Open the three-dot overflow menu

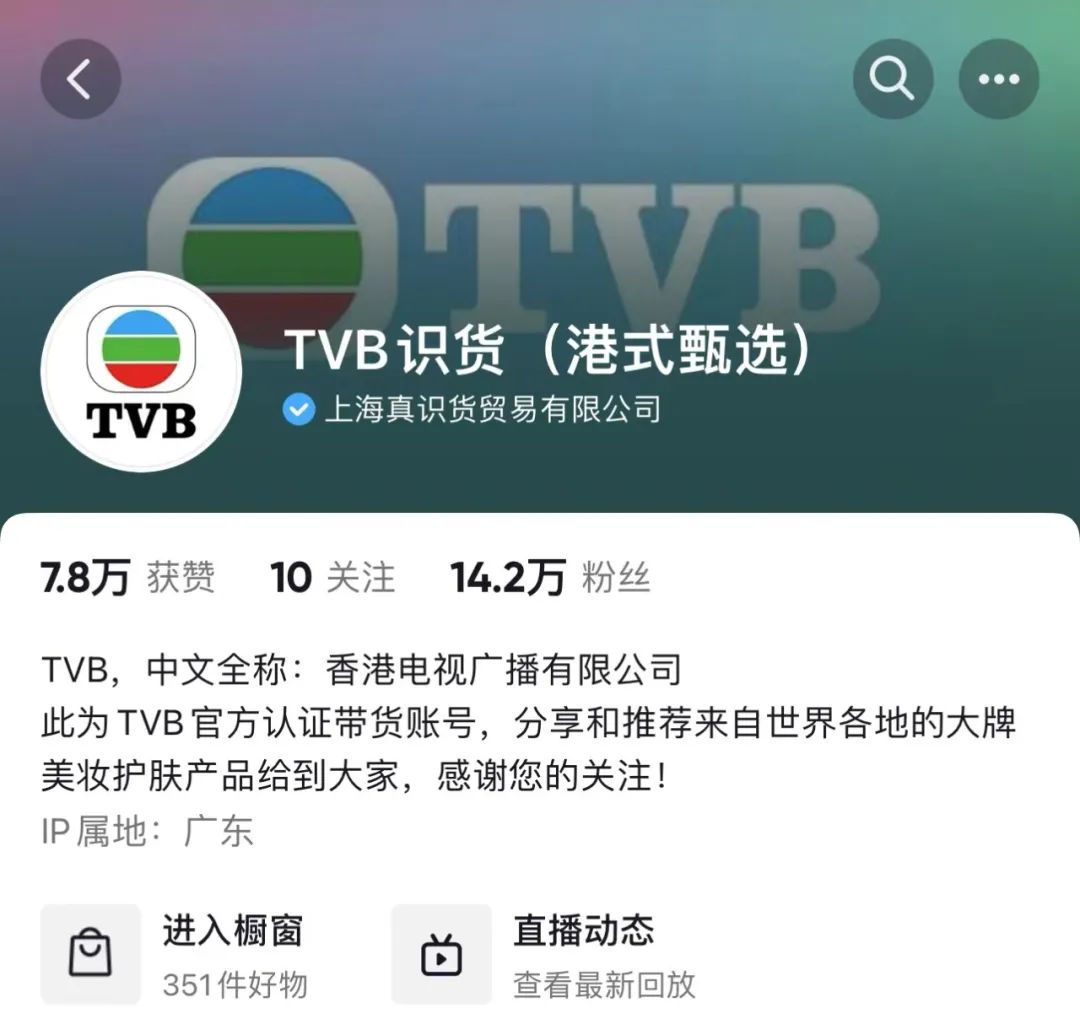[998, 79]
